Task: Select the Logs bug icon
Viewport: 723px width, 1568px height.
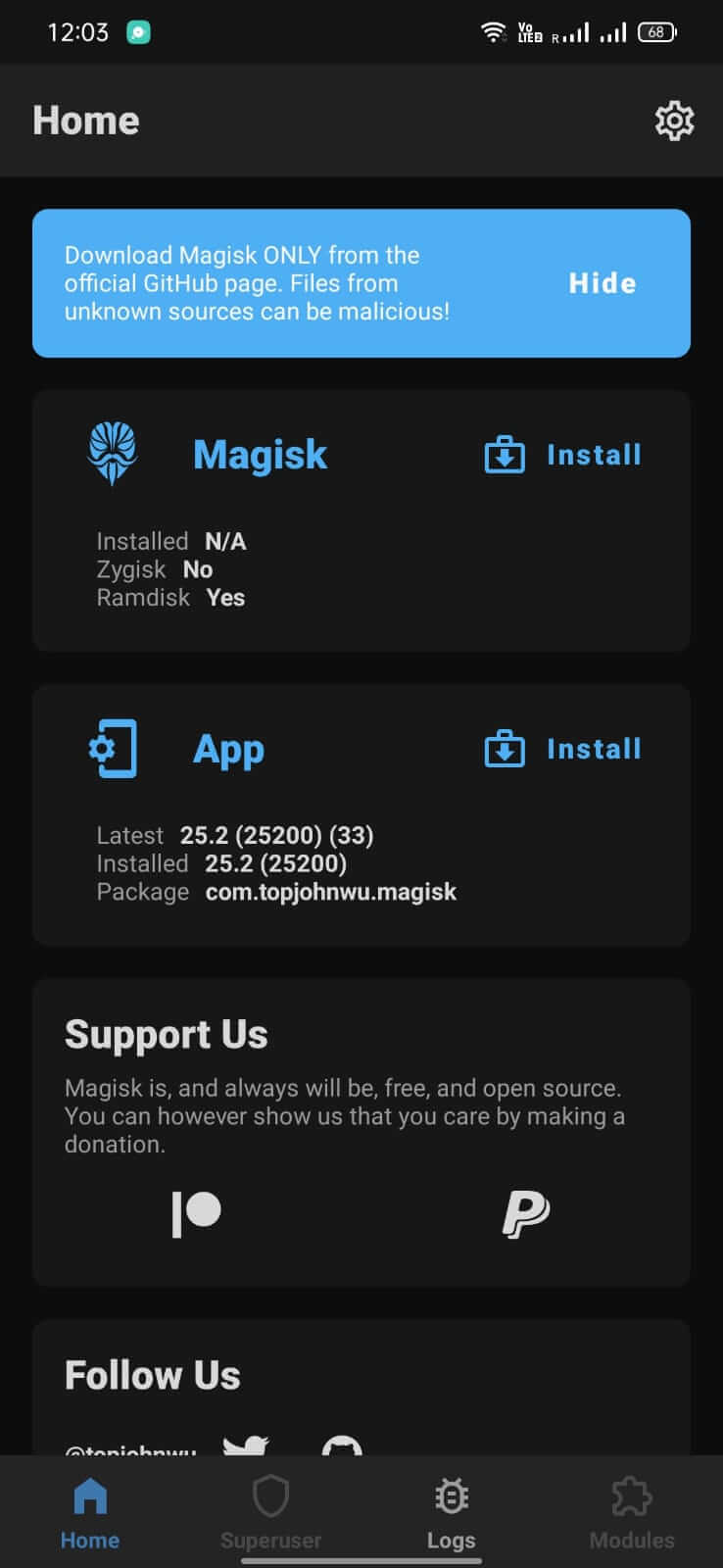Action: coord(451,1496)
